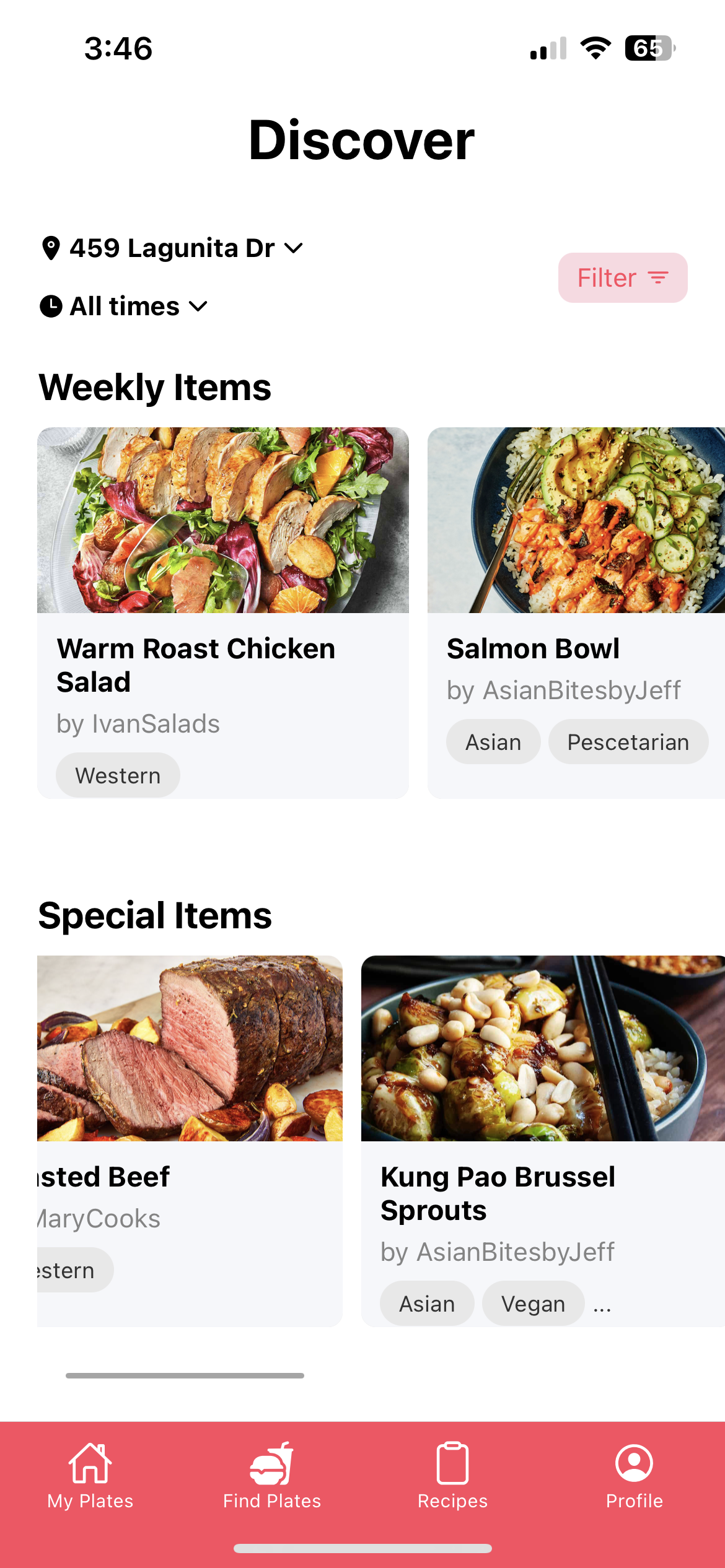Expand the 459 Lagunita Dr address dropdown
725x1568 pixels.
[x=172, y=248]
